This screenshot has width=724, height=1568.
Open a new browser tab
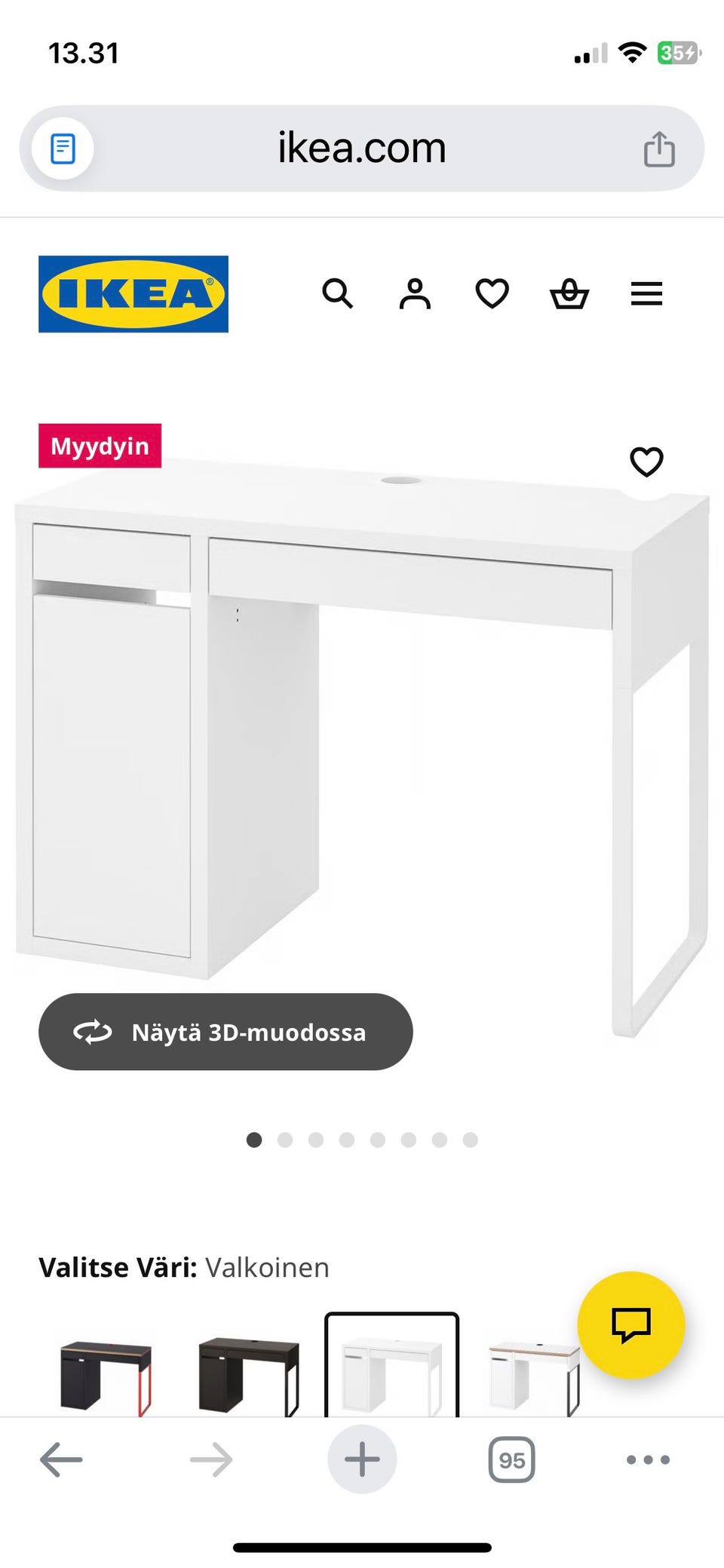tap(362, 1459)
